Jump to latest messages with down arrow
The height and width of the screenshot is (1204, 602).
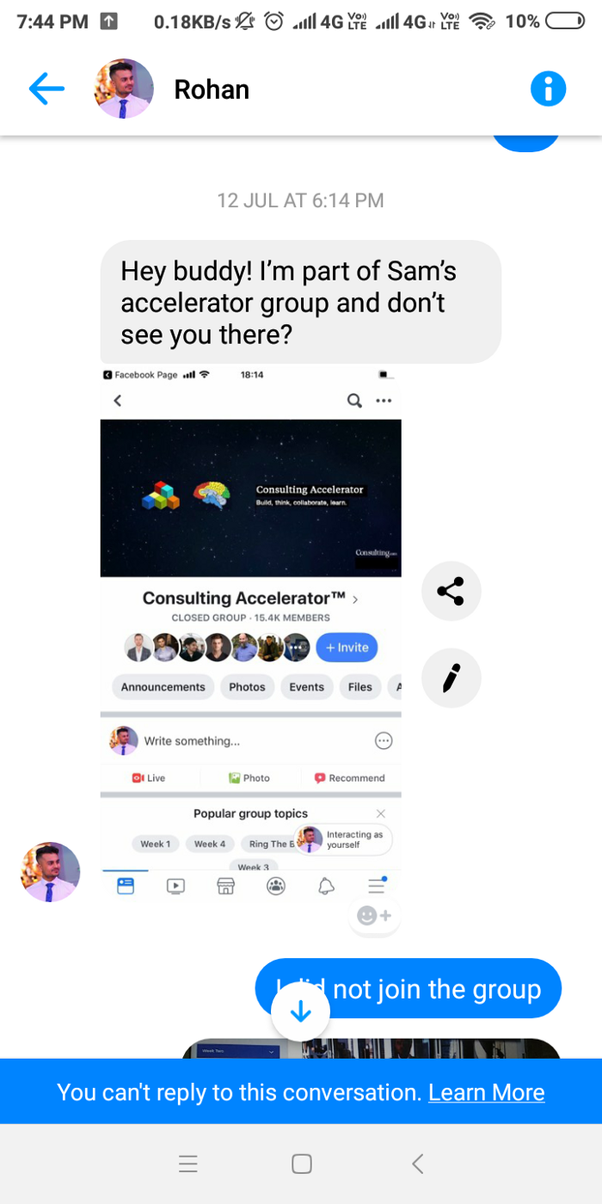301,1012
